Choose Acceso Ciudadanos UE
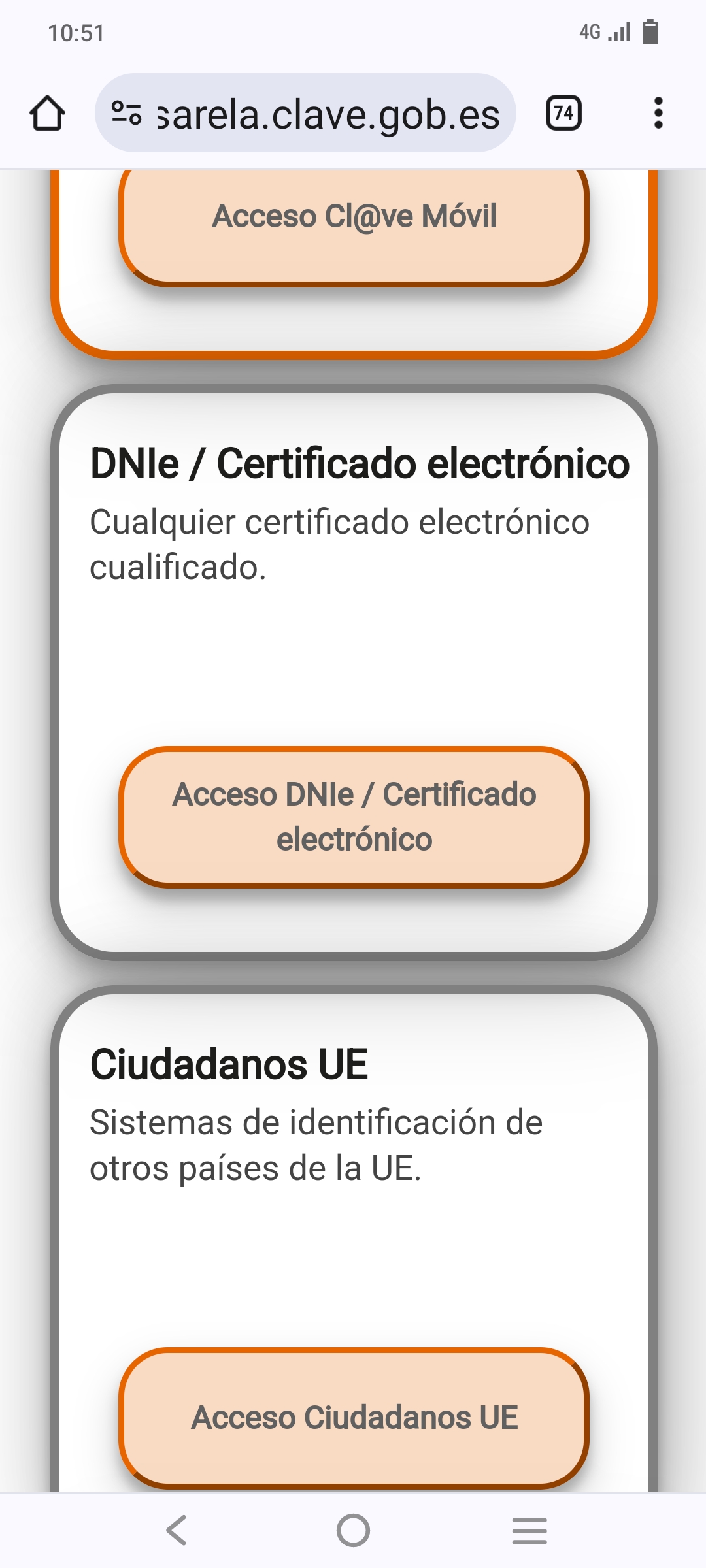Screen dimensions: 706x1568 click(x=354, y=1417)
